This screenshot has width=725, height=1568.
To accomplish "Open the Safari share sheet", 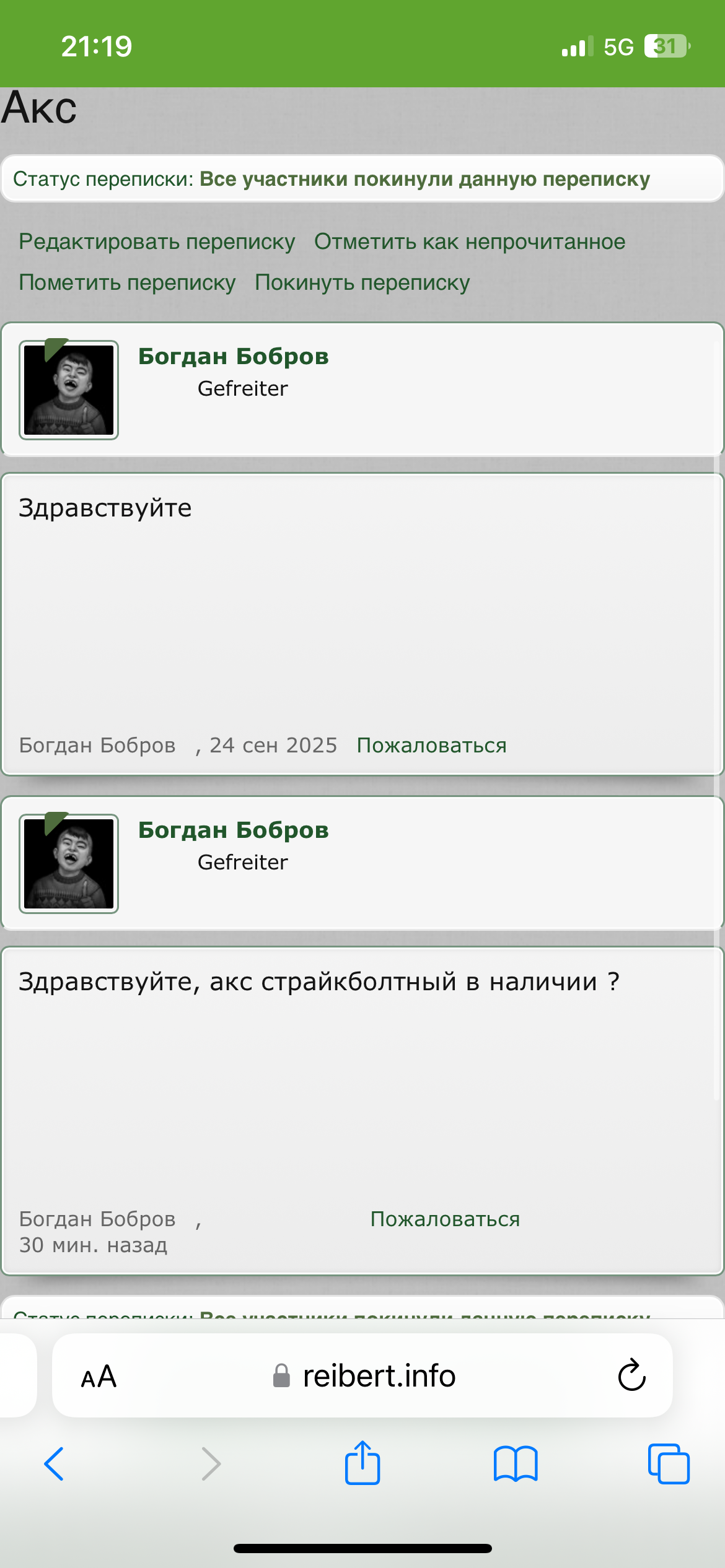I will coord(362,1463).
